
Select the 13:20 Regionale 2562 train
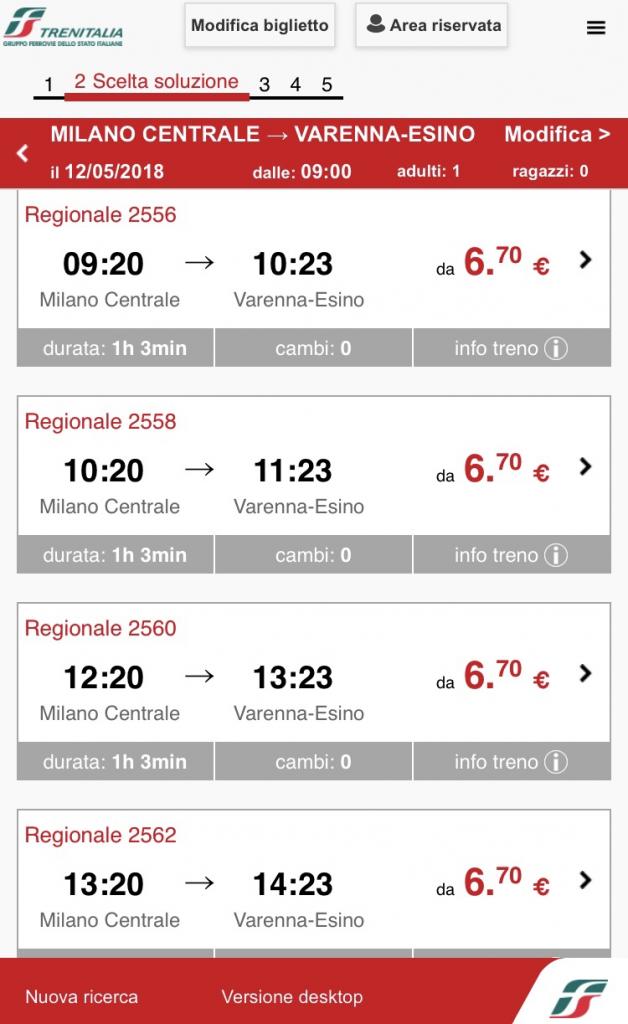585,881
